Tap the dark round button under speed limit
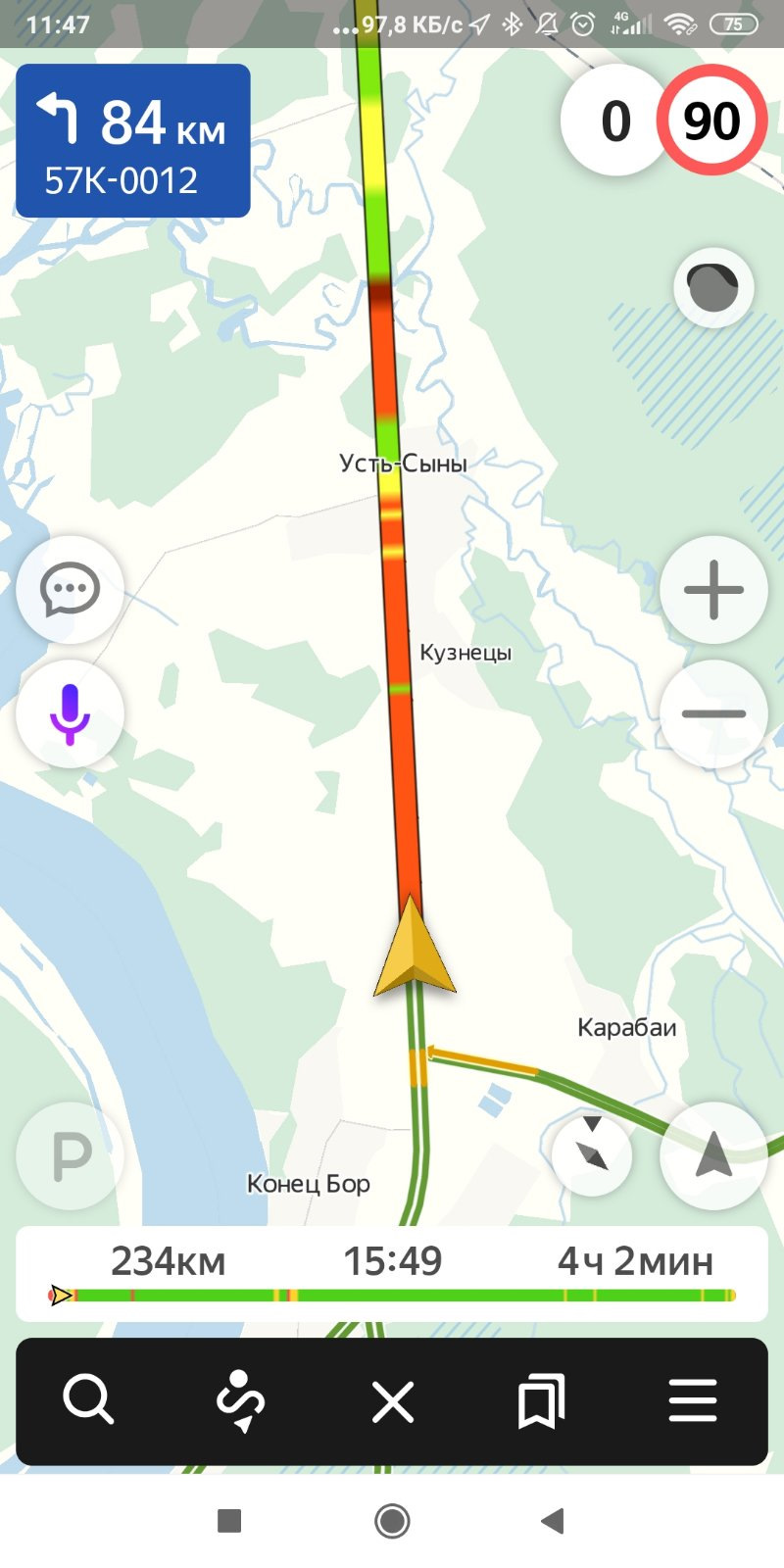 click(713, 288)
